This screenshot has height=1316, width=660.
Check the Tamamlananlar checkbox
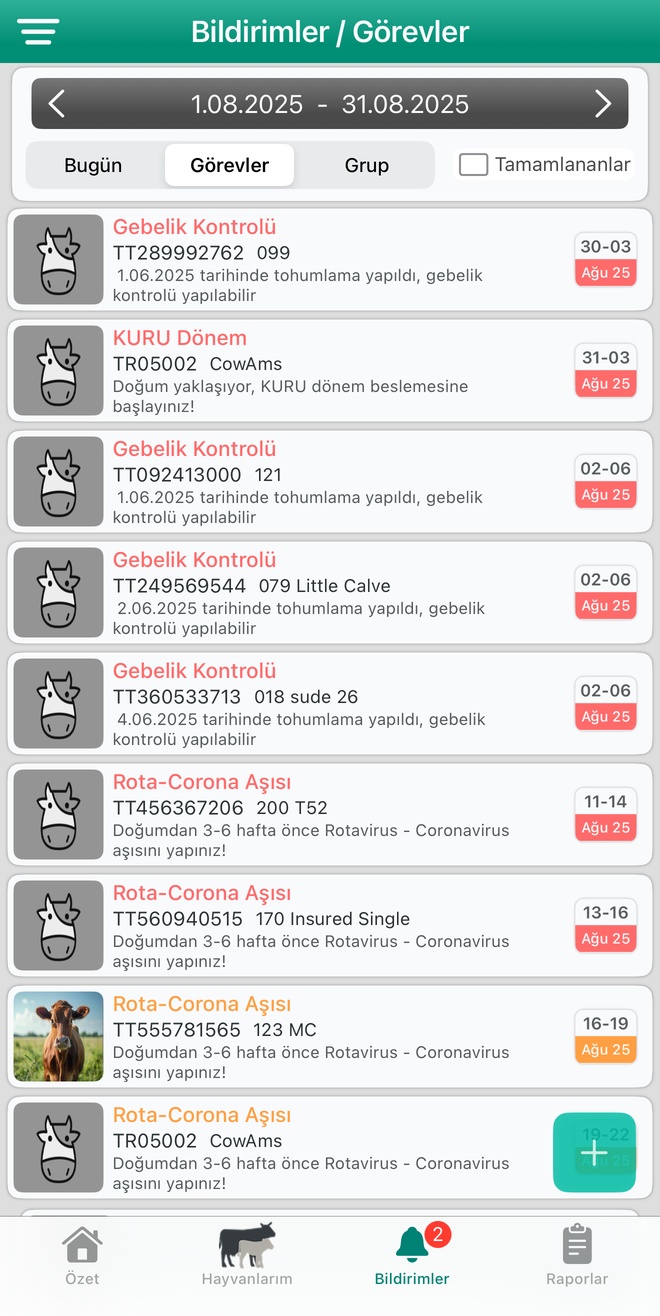tap(473, 165)
